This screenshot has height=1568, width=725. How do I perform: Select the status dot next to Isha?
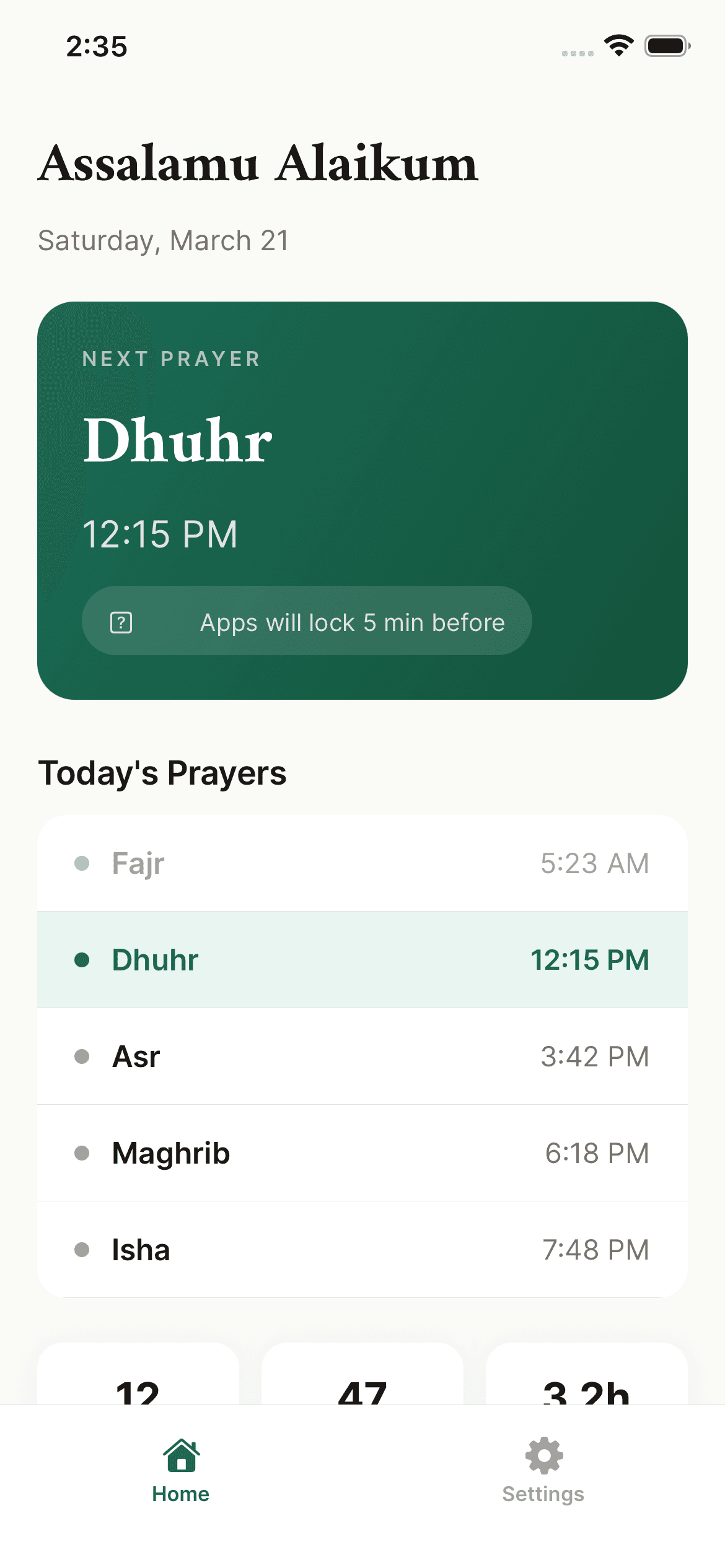coord(82,1250)
